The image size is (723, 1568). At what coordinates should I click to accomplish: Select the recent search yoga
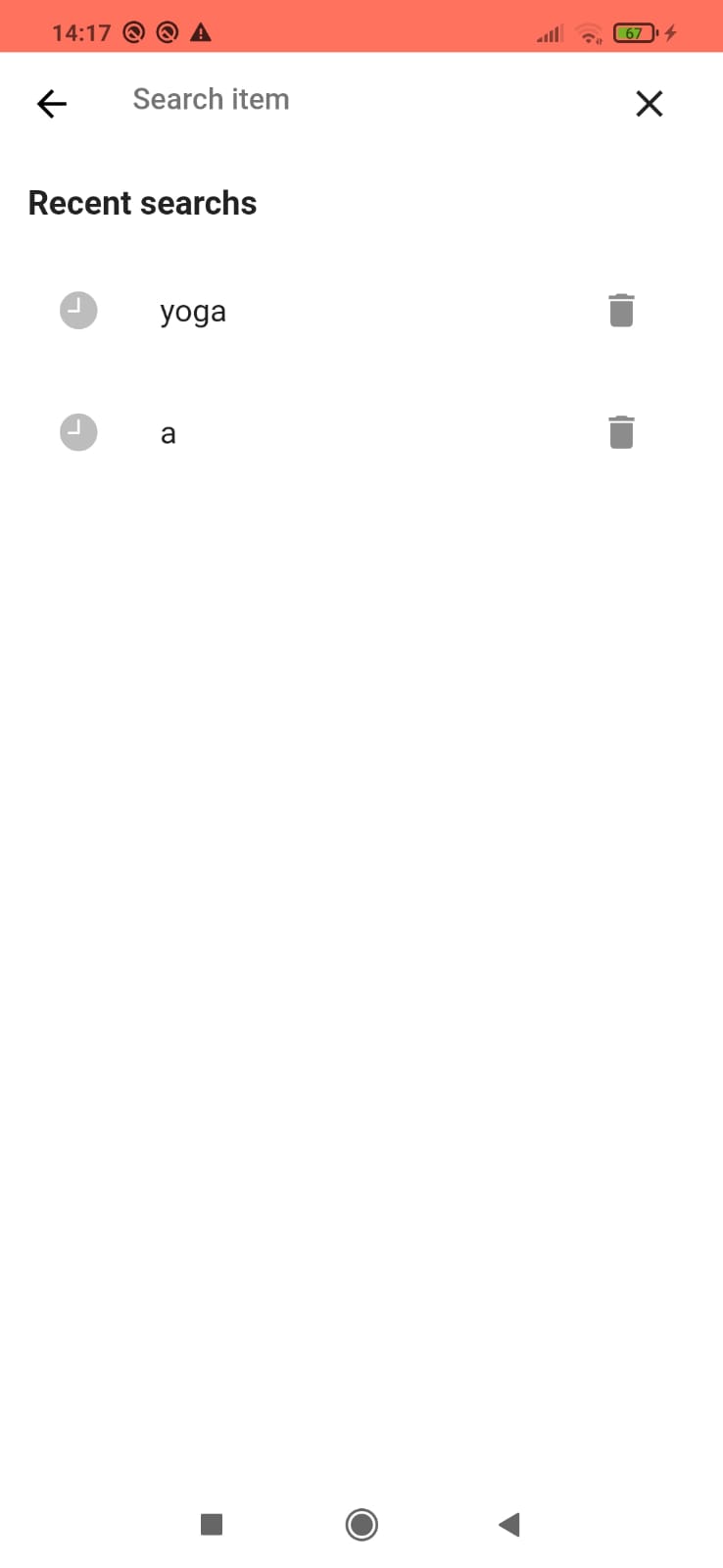point(193,312)
